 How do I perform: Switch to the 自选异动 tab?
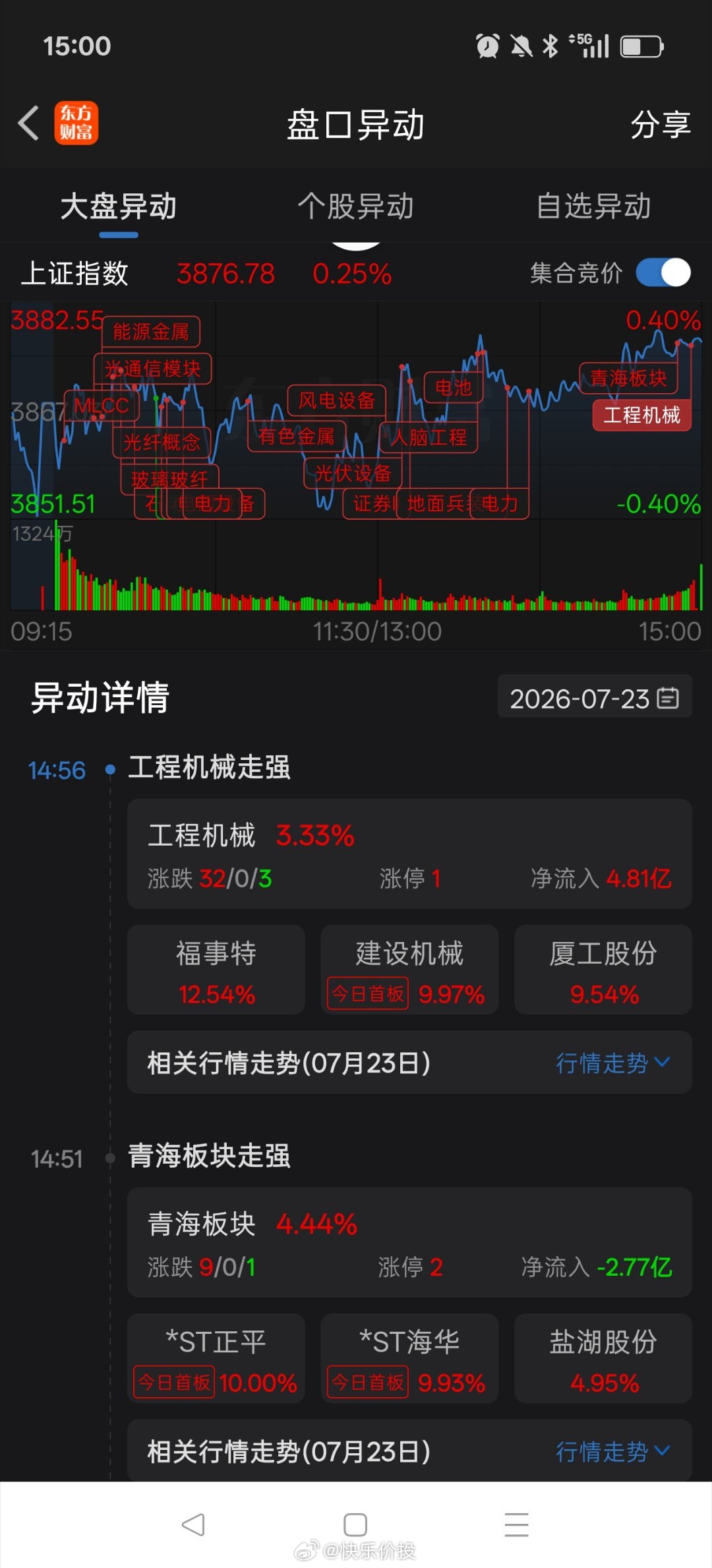coord(593,206)
